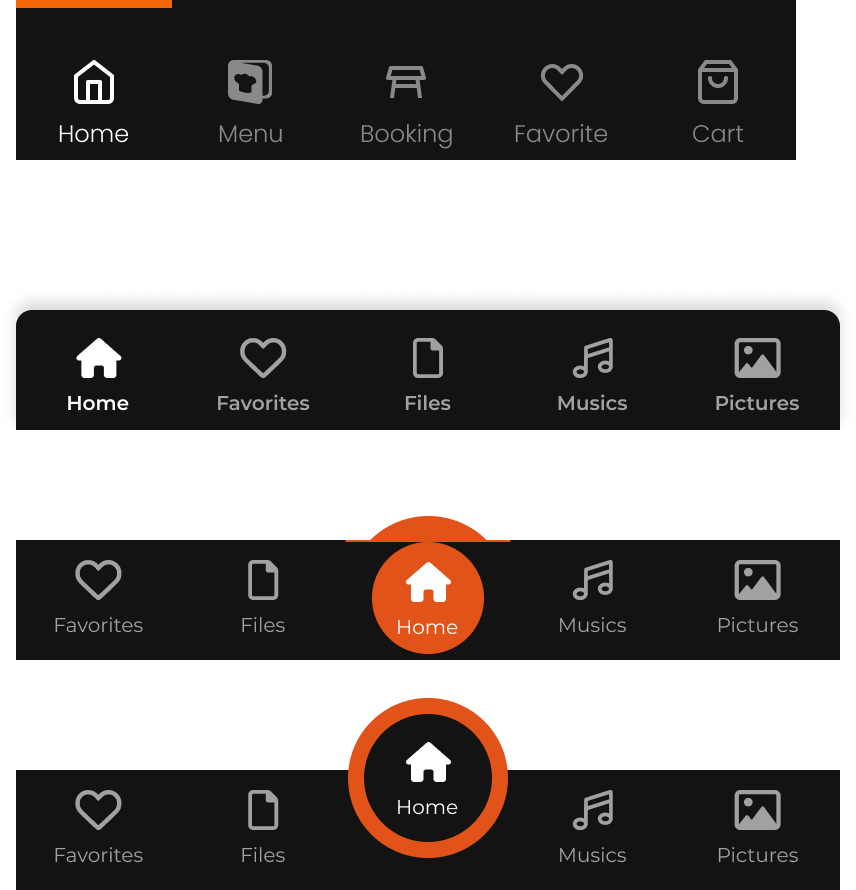The image size is (856, 890).
Task: Click the Home label in second navigation bar
Action: pos(97,403)
